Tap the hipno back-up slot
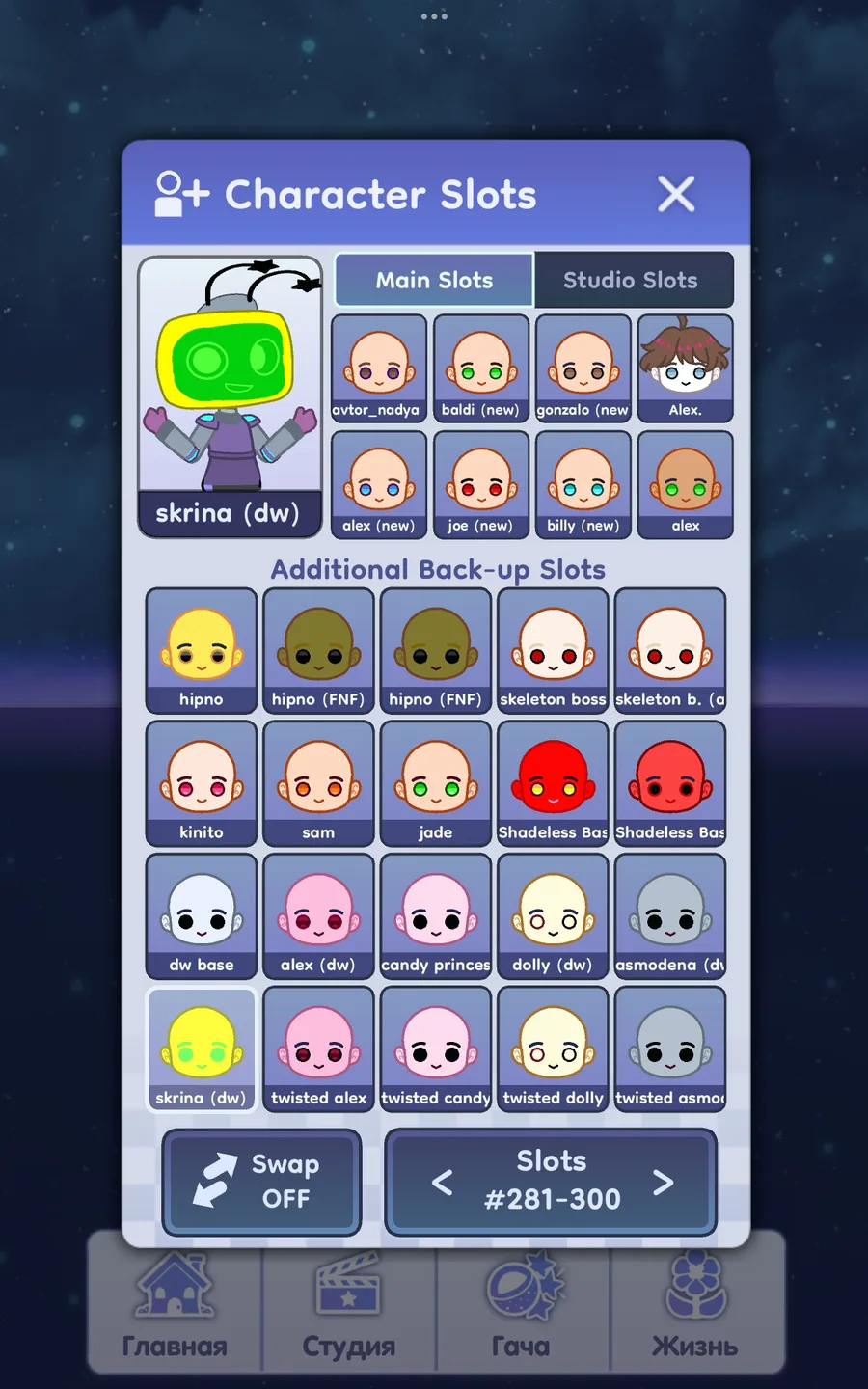Image resolution: width=868 pixels, height=1389 pixels. click(x=202, y=651)
